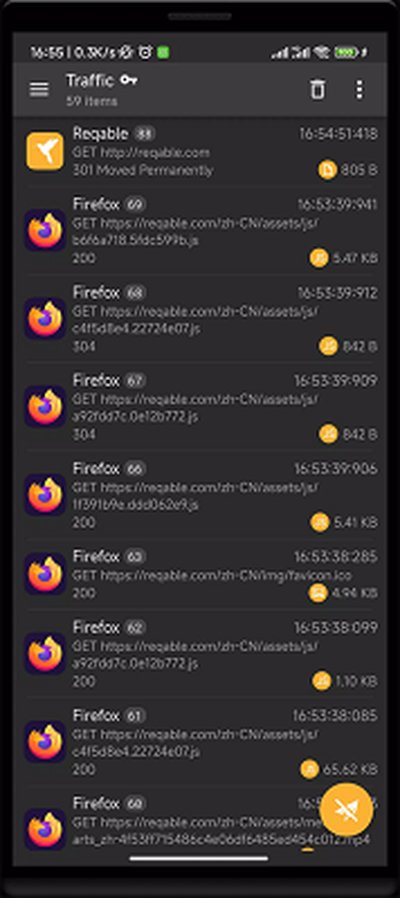Open Firefox request number 68
Screen dimensions: 400x898
tap(200, 319)
